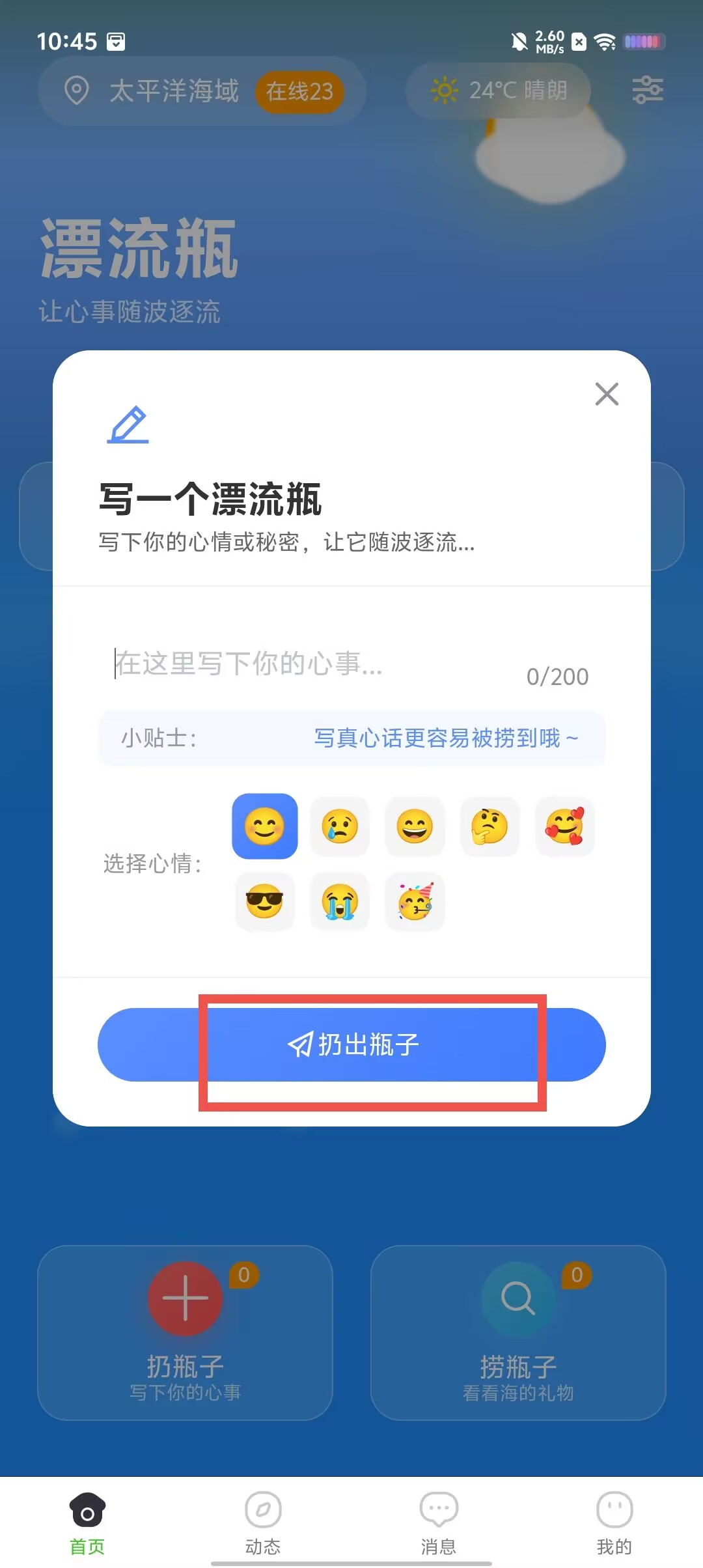This screenshot has height=1568, width=703.
Task: Throw the bottle with 扔出瓶子 button
Action: pos(351,1044)
